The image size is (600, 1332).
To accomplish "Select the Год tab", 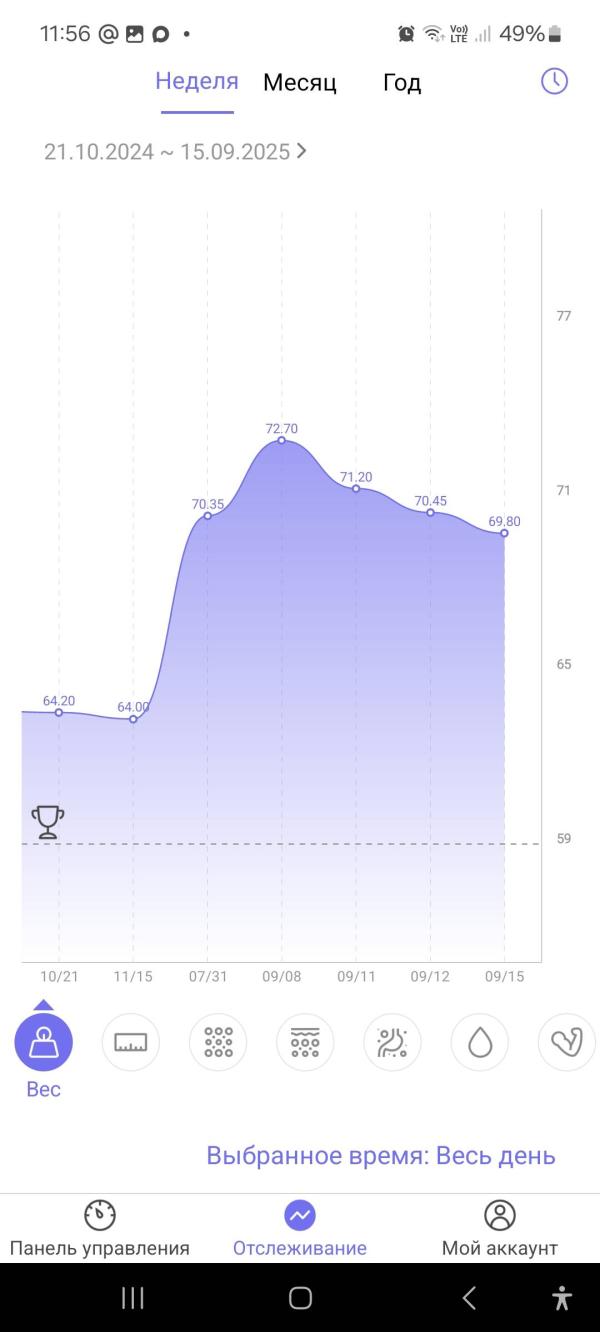I will (402, 83).
